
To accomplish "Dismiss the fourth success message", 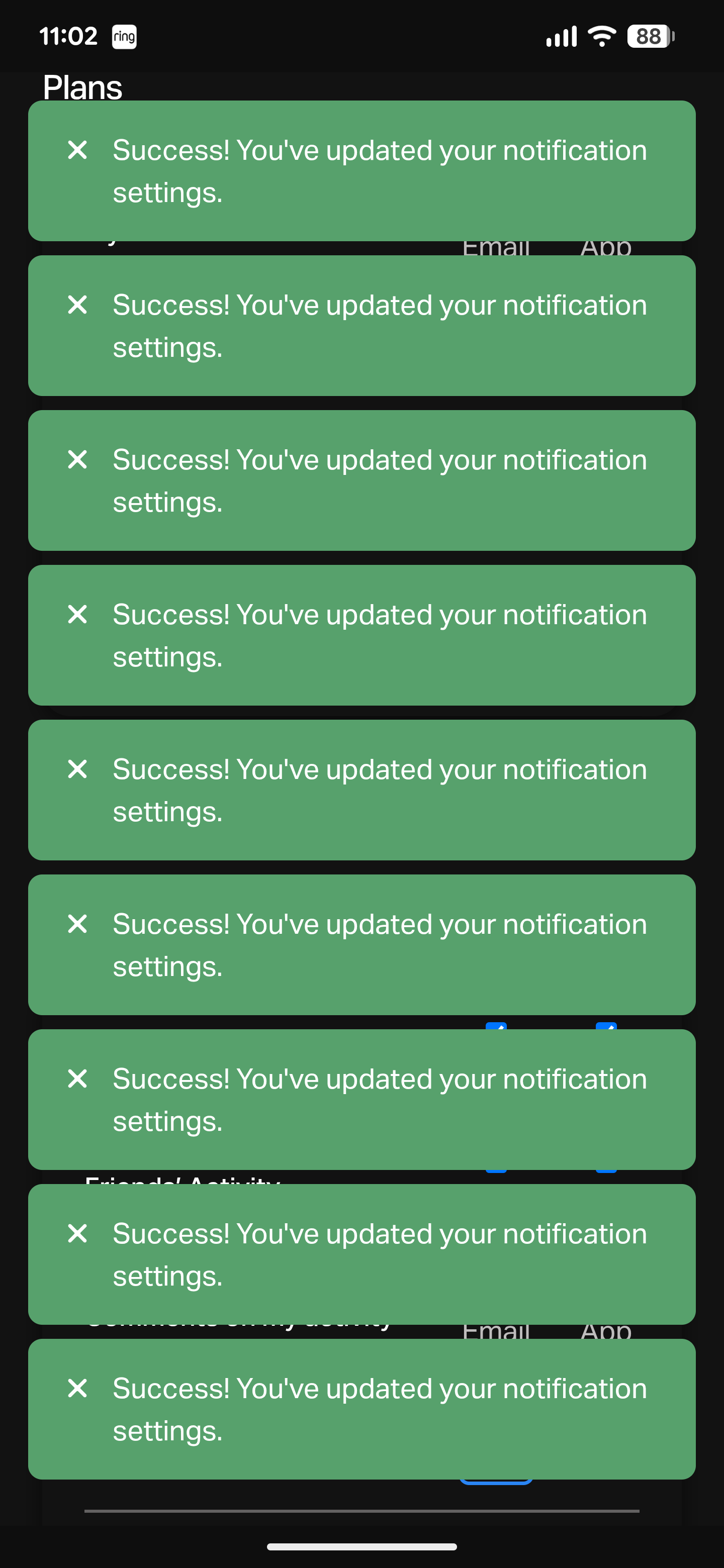I will pos(78,614).
